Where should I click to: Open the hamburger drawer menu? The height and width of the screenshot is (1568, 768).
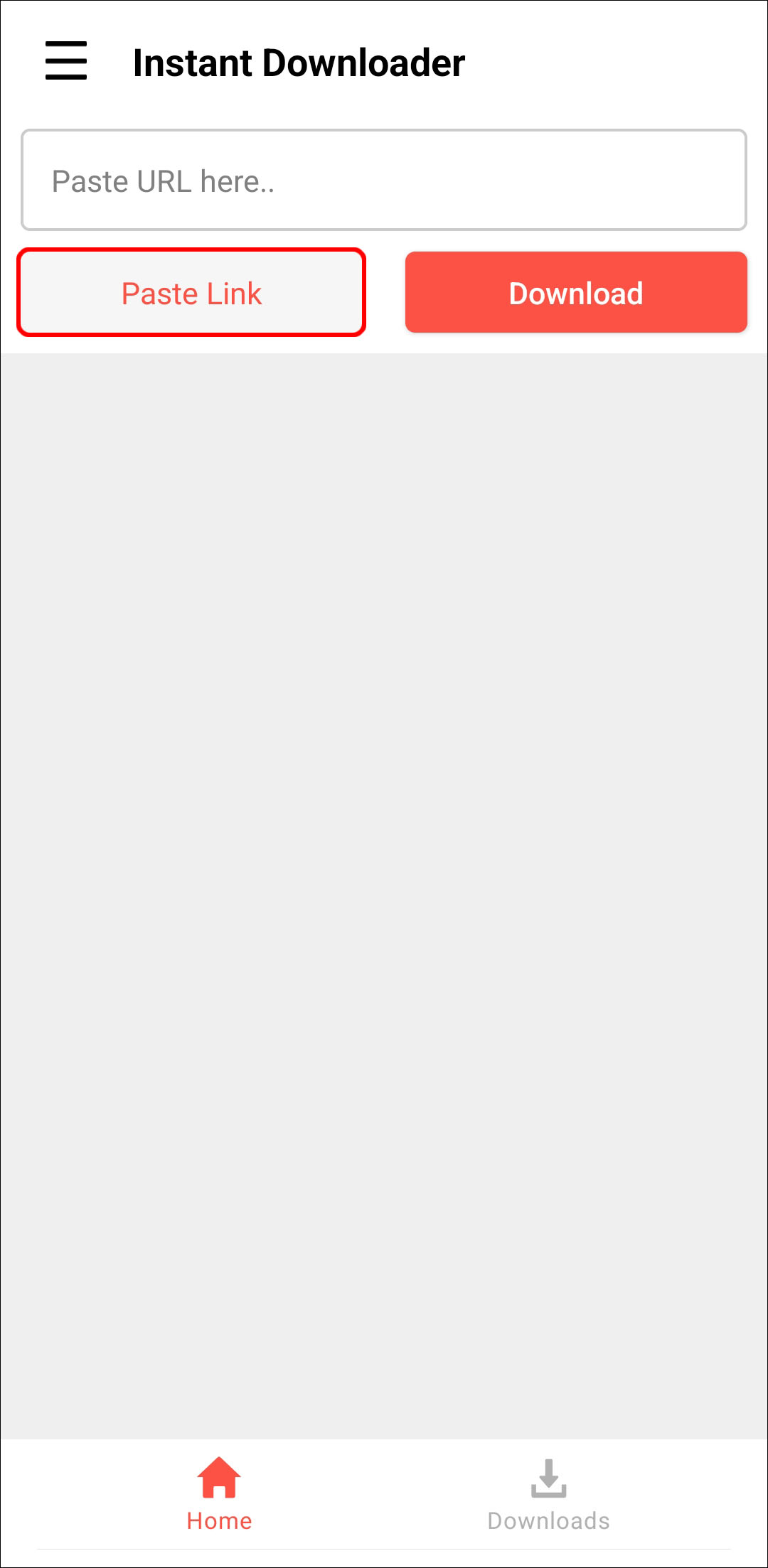(66, 61)
